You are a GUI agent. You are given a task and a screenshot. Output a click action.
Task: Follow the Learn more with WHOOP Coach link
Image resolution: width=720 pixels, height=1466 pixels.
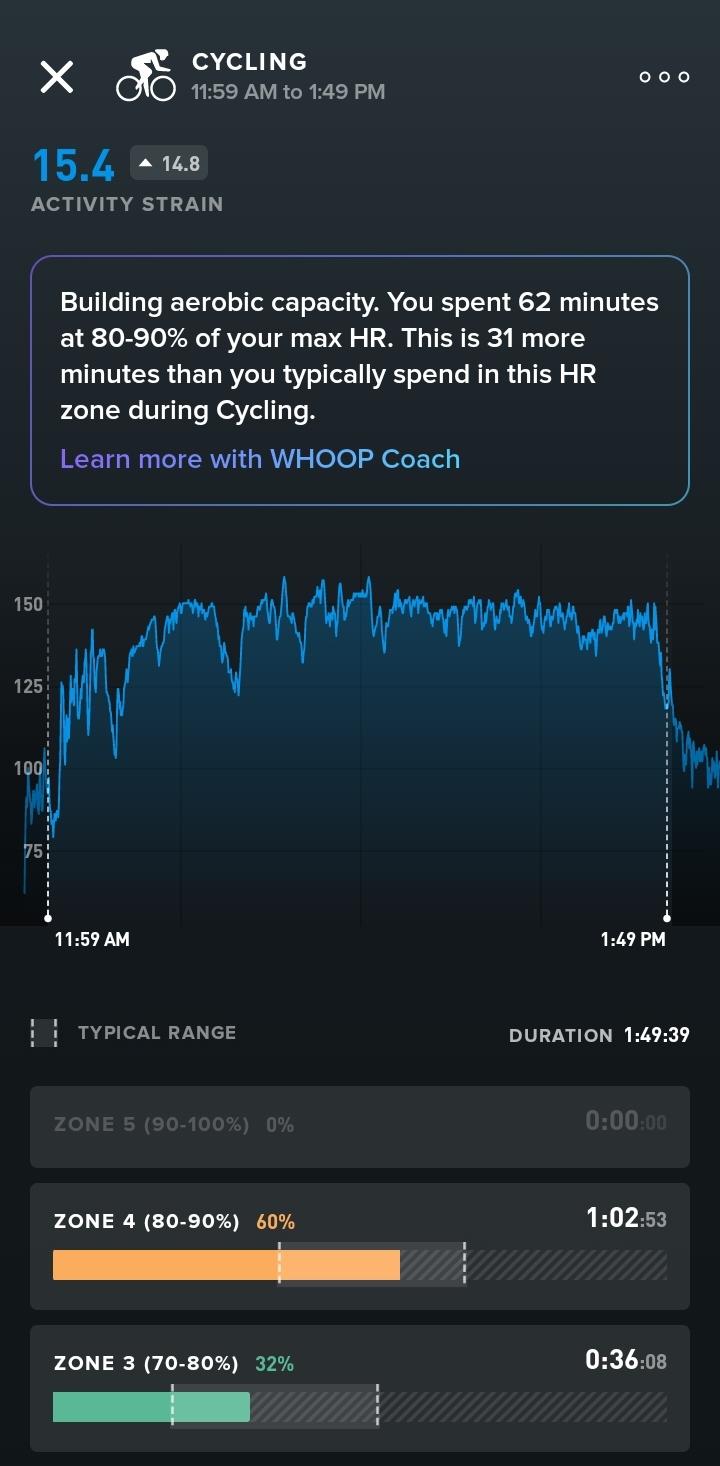coord(260,459)
